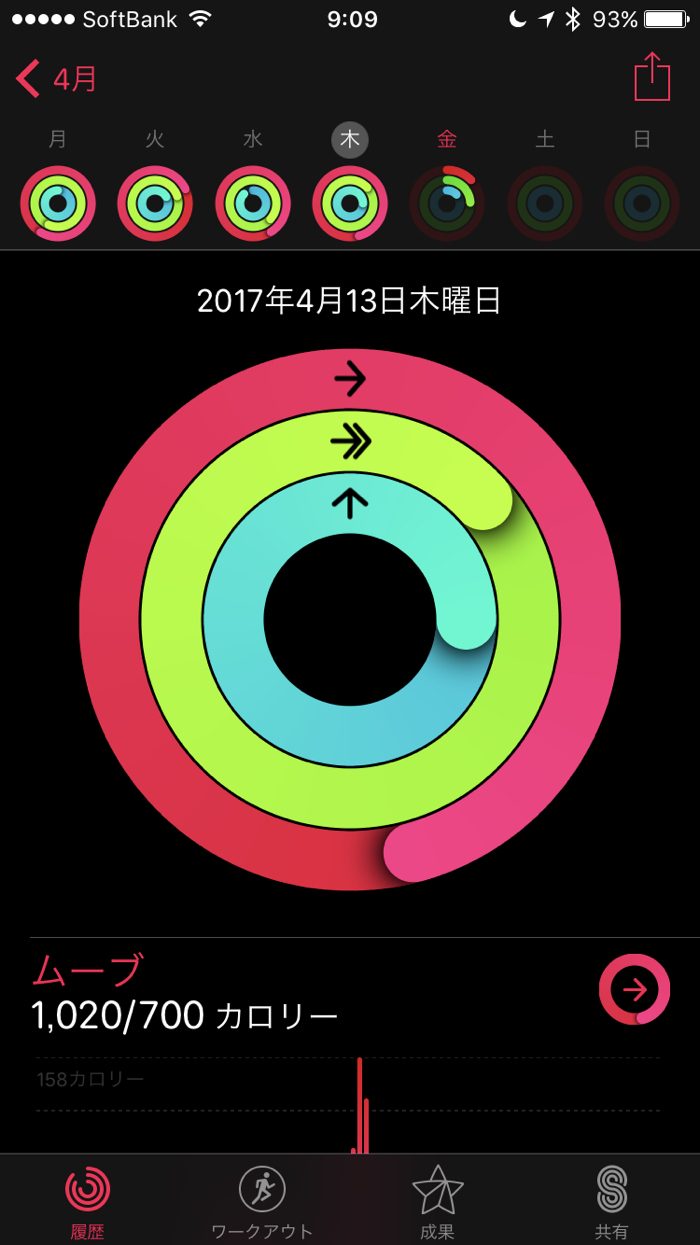Select Wednesday (水) activity rings
Viewport: 700px width, 1245px height.
pyautogui.click(x=253, y=203)
